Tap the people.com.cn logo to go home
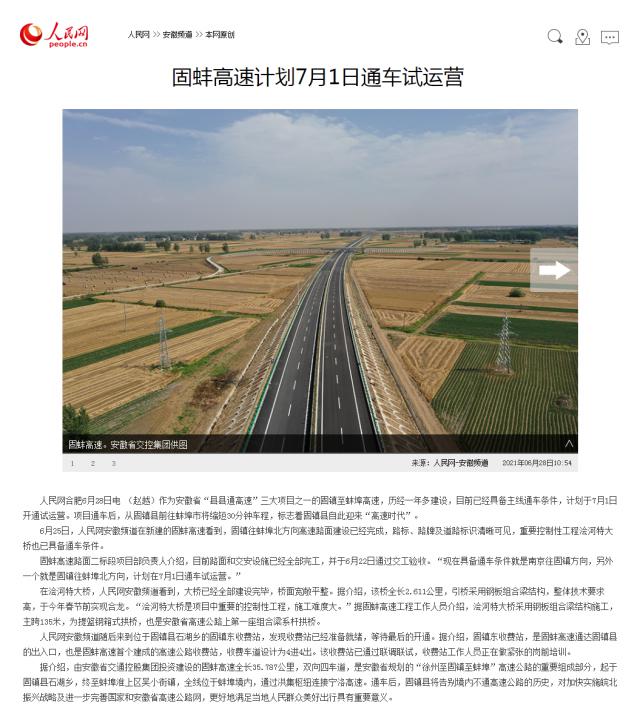Image resolution: width=640 pixels, height=710 pixels. coord(54,36)
